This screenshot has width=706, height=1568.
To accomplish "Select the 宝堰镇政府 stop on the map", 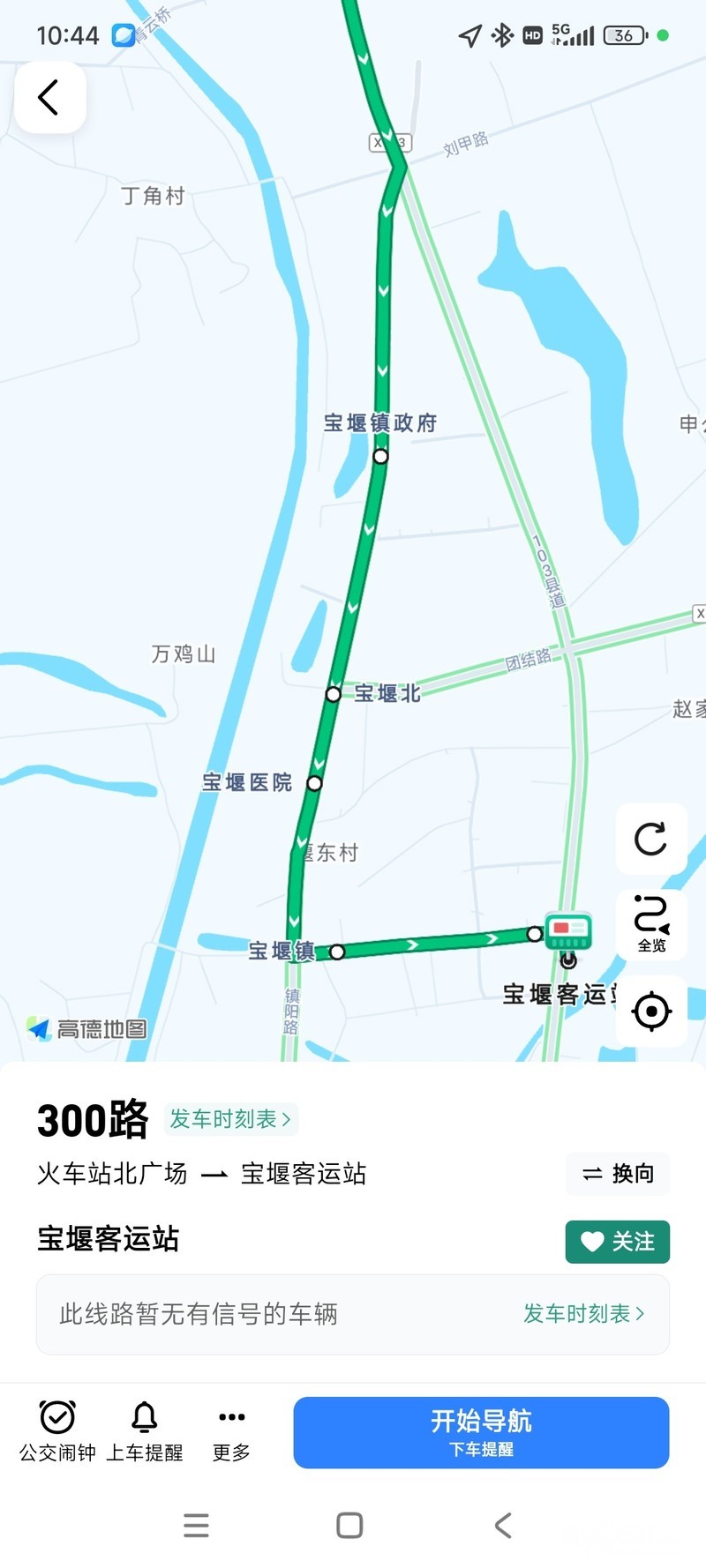I will (380, 456).
